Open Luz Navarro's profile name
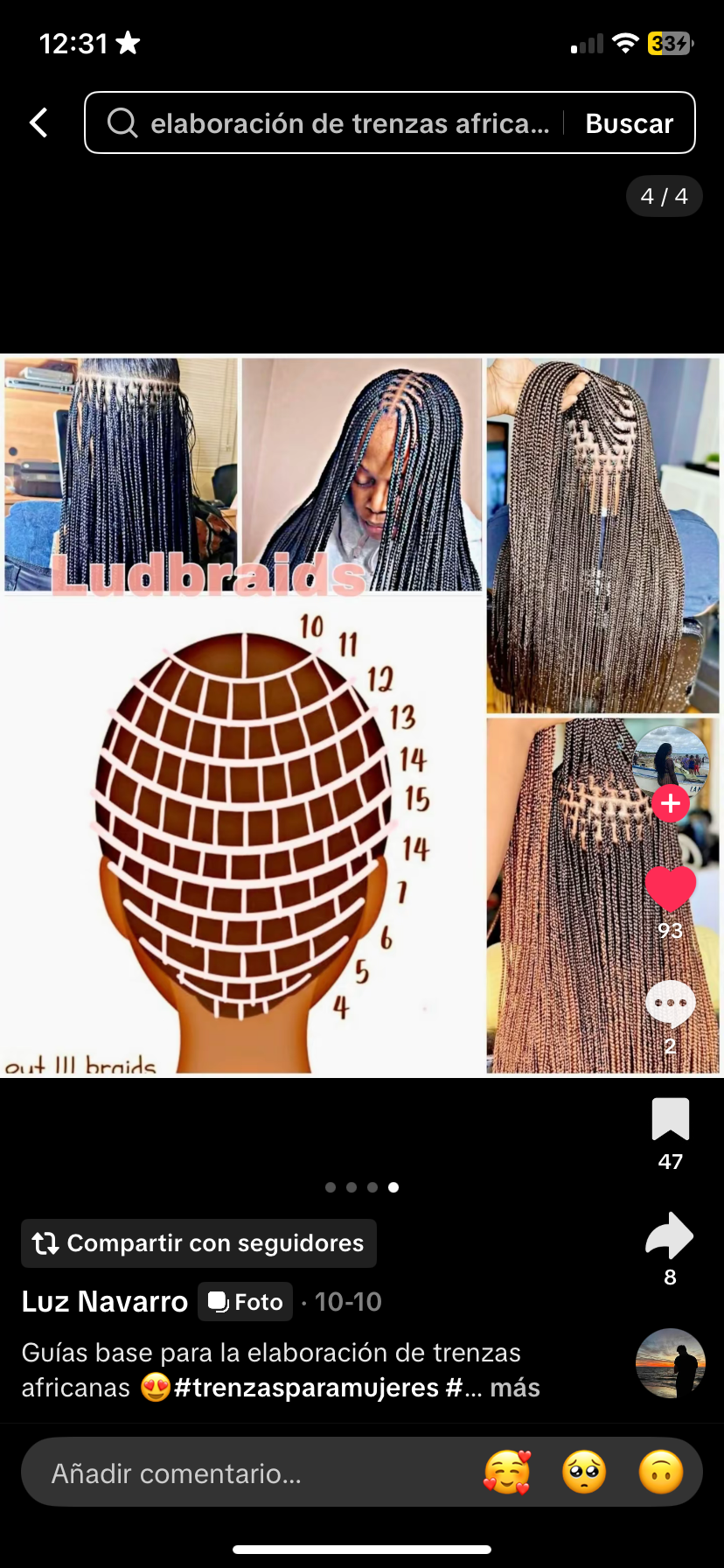Viewport: 724px width, 1568px height. [x=105, y=1302]
